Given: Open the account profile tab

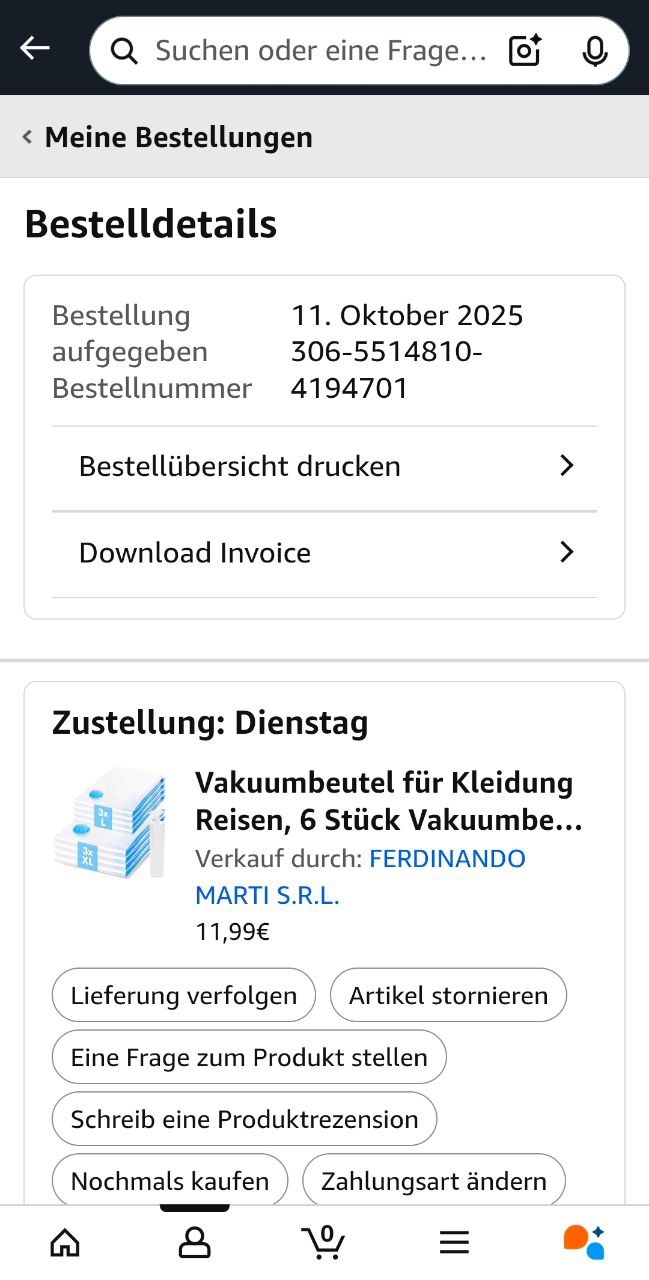Looking at the screenshot, I should (x=194, y=1242).
